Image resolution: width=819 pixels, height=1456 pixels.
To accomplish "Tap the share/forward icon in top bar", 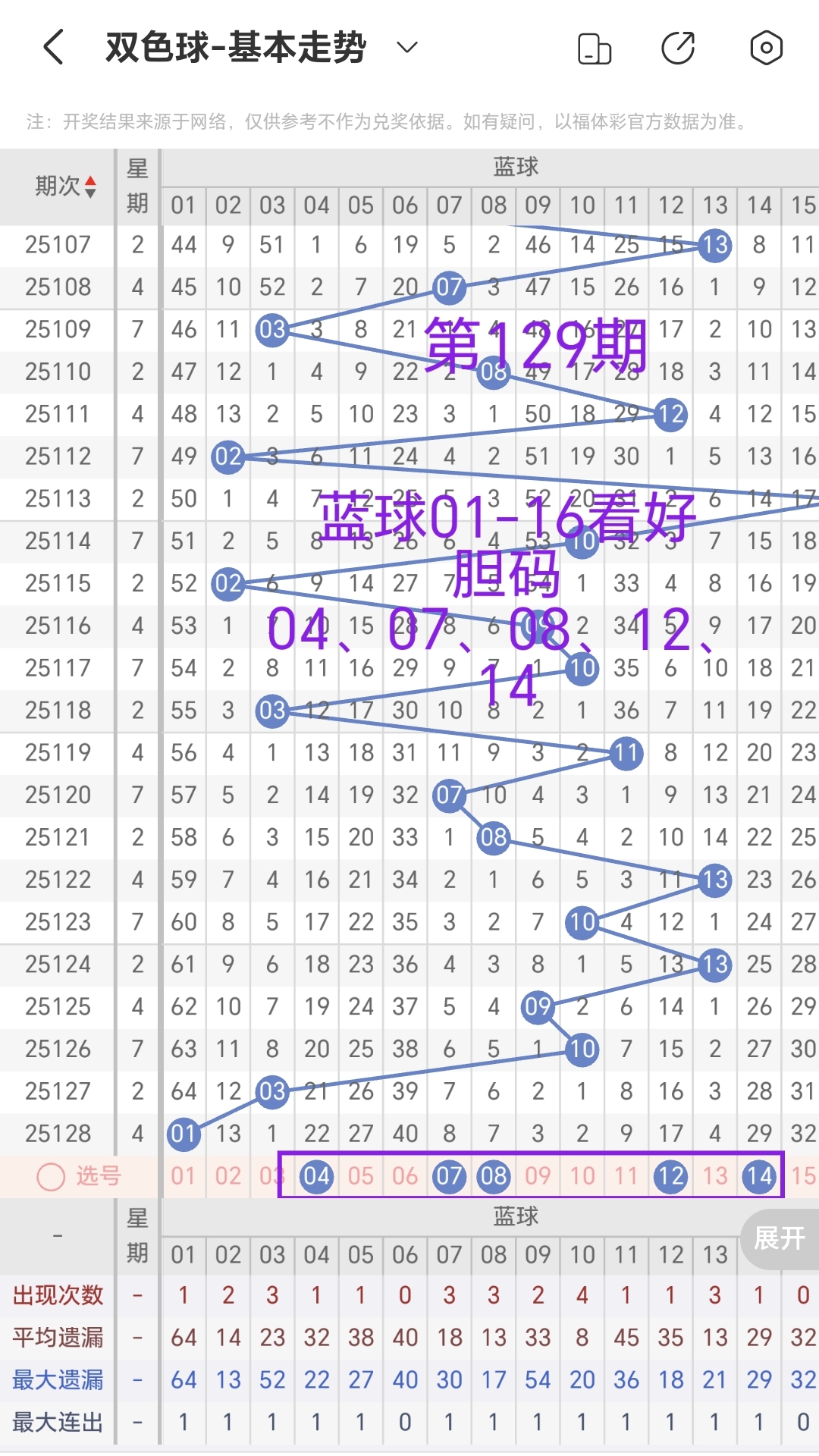I will coord(678,47).
